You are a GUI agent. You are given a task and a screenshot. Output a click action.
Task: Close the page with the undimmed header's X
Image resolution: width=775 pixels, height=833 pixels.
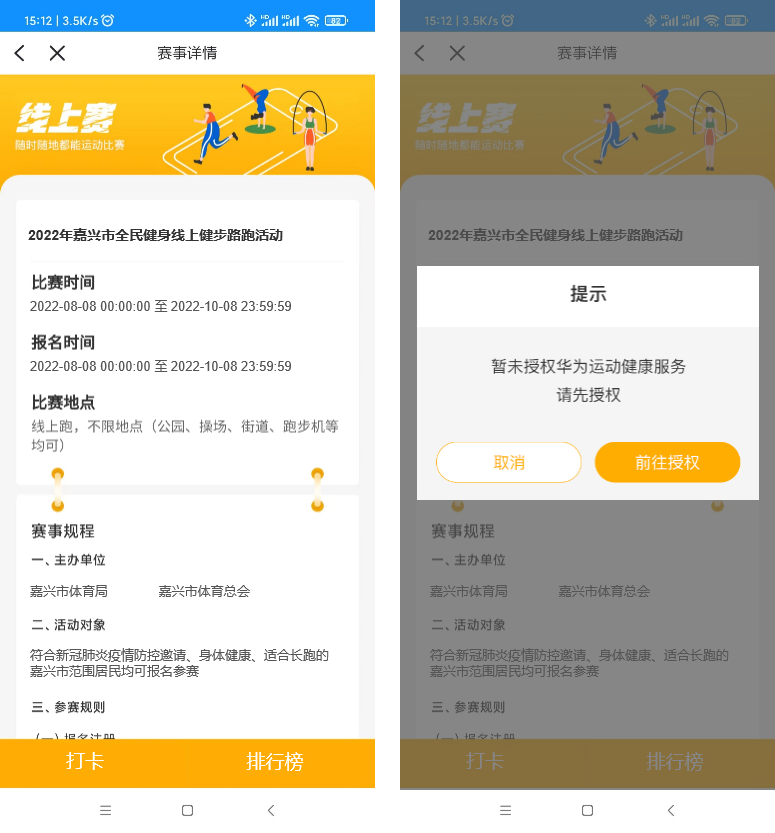(x=57, y=53)
